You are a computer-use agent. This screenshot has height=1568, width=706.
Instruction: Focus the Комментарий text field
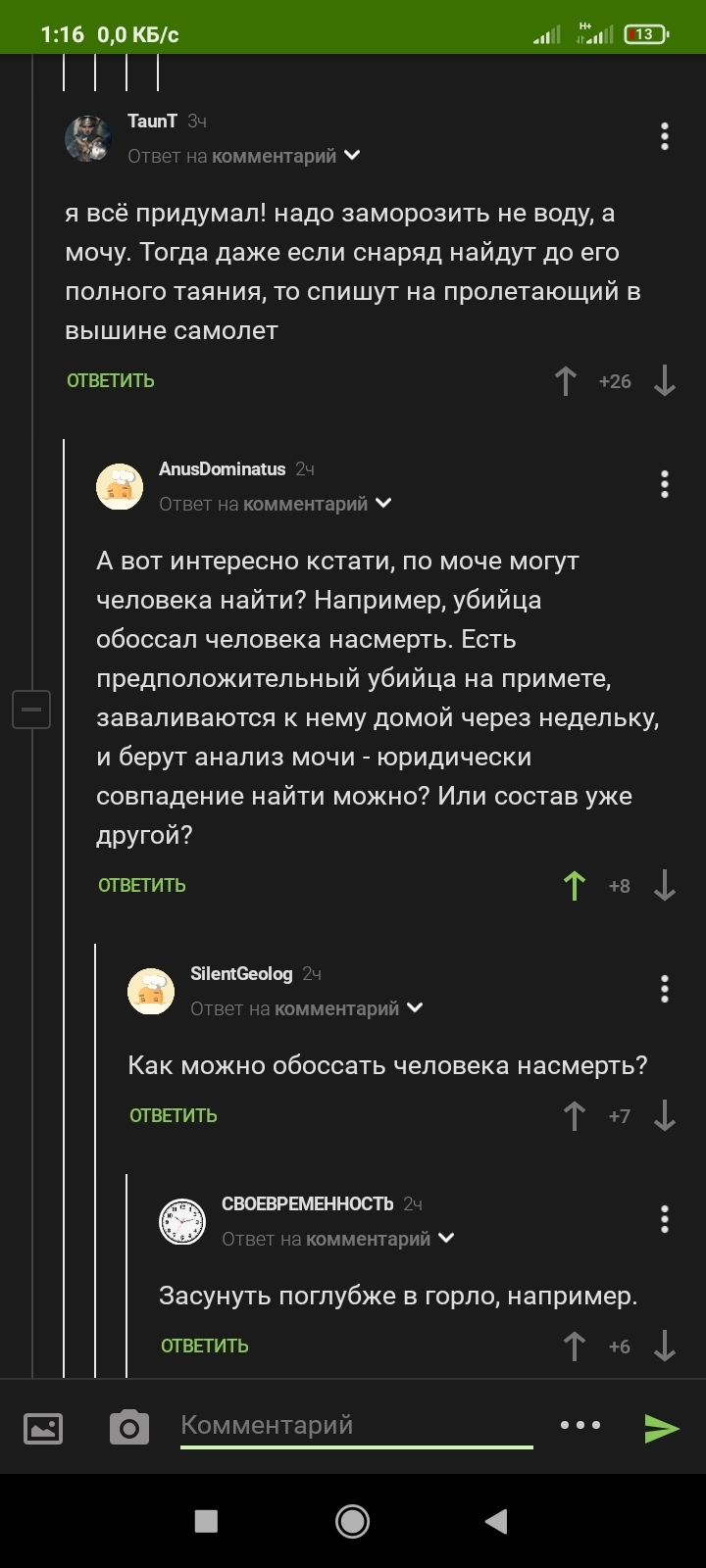(356, 1426)
